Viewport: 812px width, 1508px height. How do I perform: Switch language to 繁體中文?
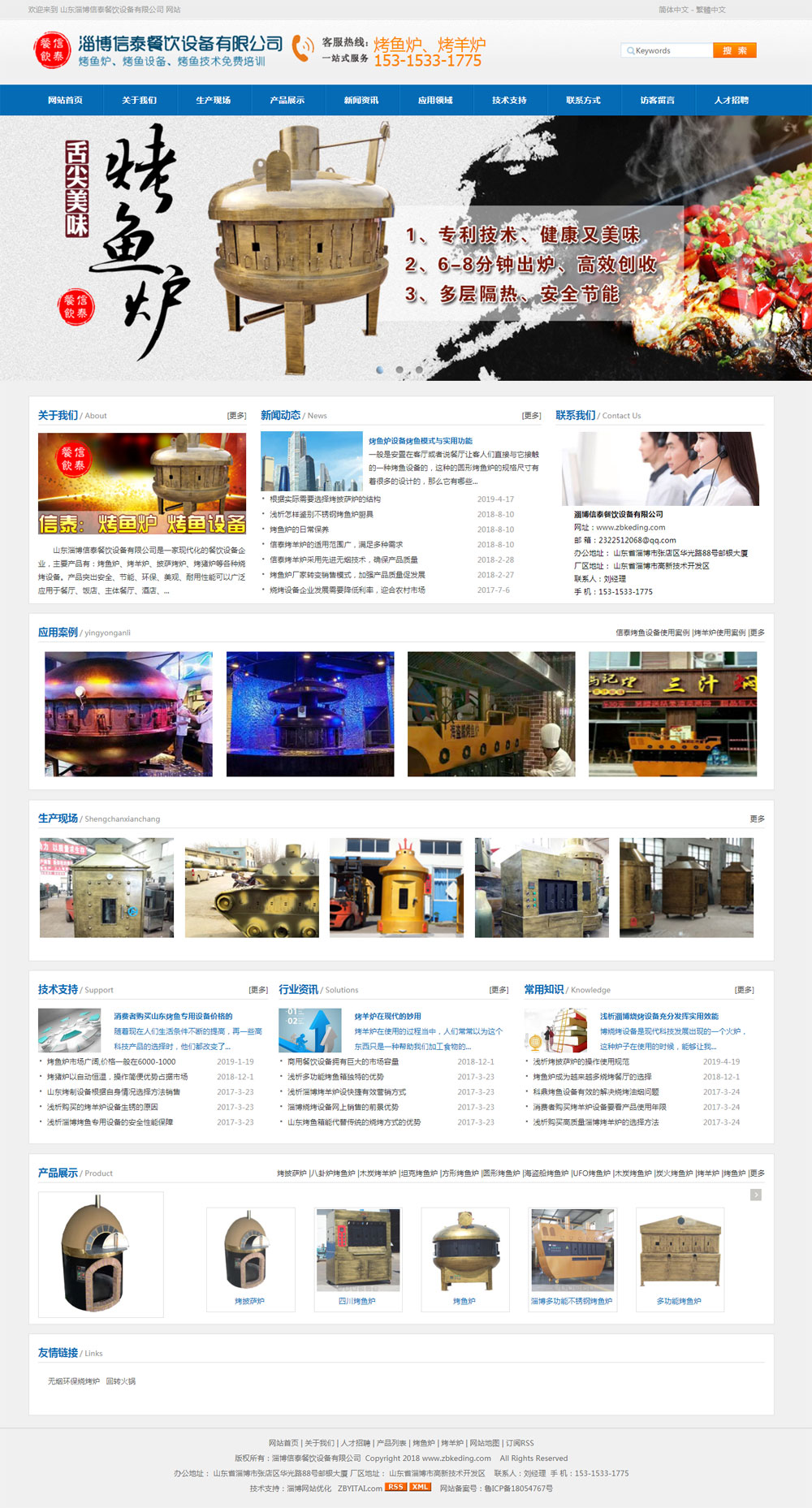pyautogui.click(x=710, y=10)
